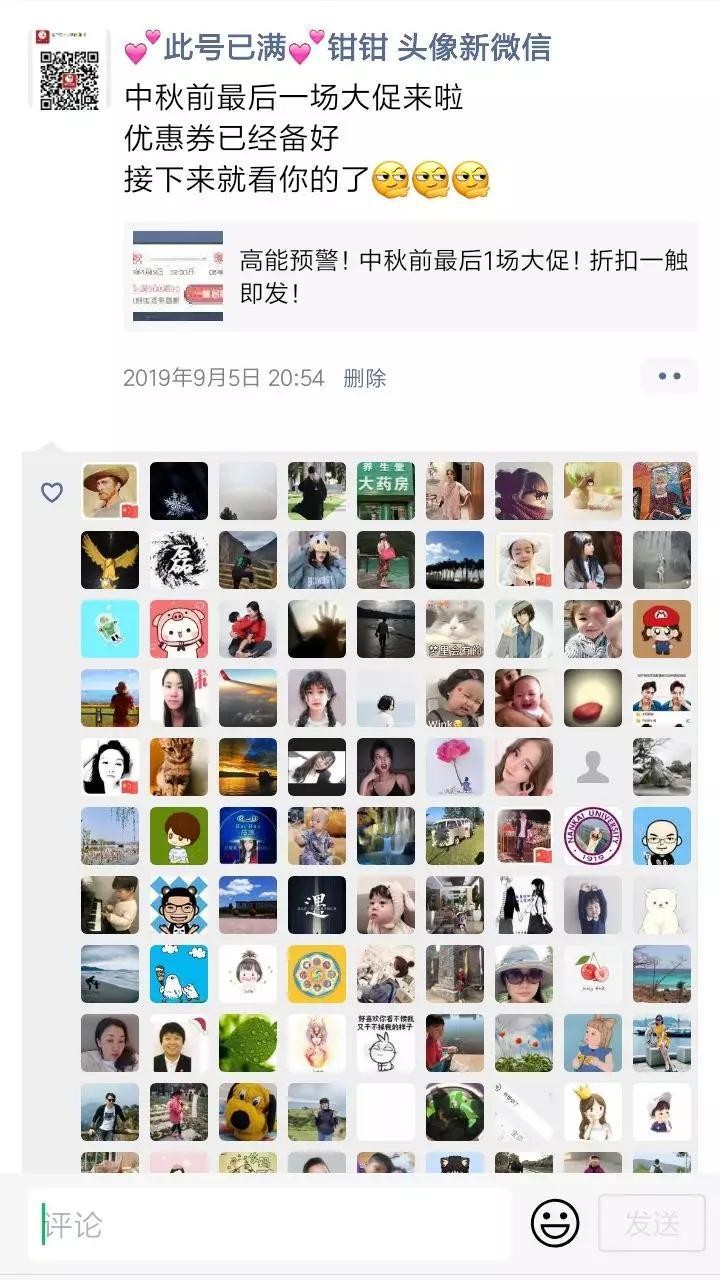Open the liker with cherries avatar

592,973
